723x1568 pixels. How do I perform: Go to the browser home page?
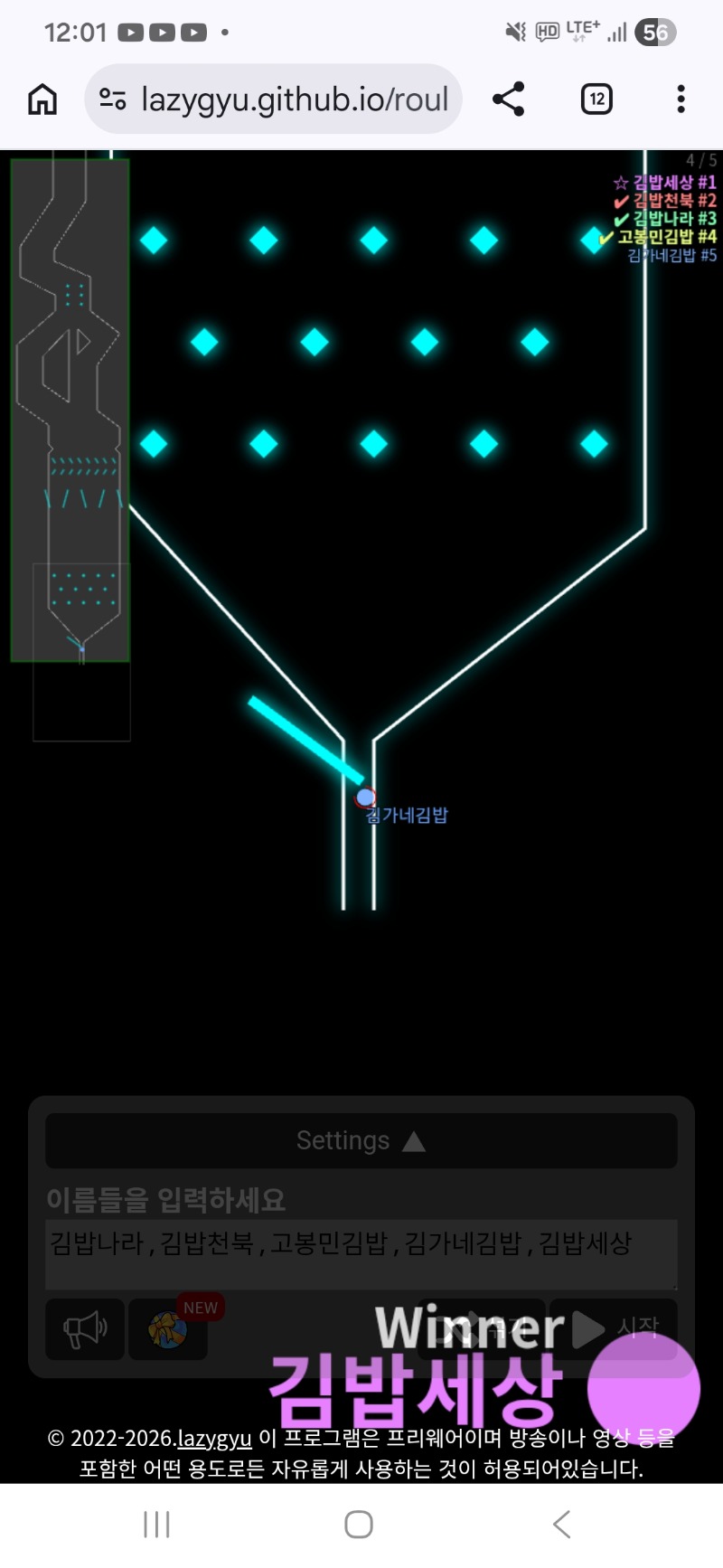(42, 99)
